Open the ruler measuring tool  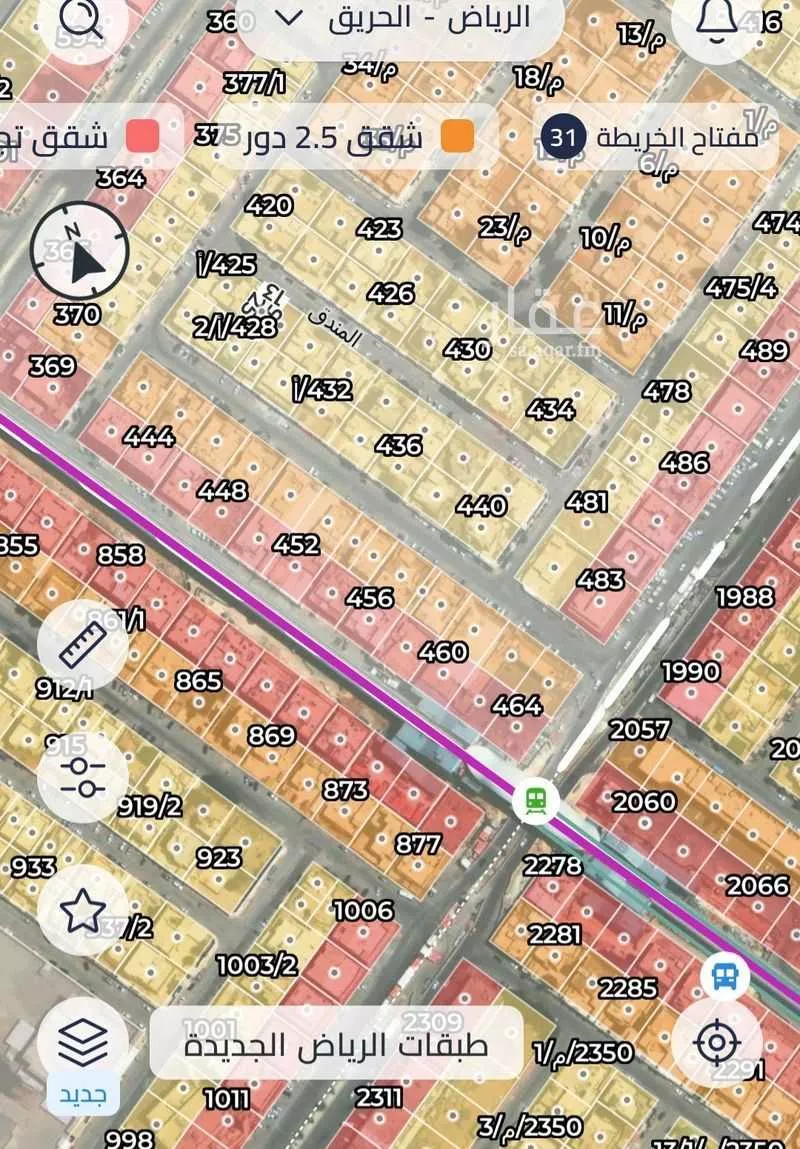pos(82,645)
